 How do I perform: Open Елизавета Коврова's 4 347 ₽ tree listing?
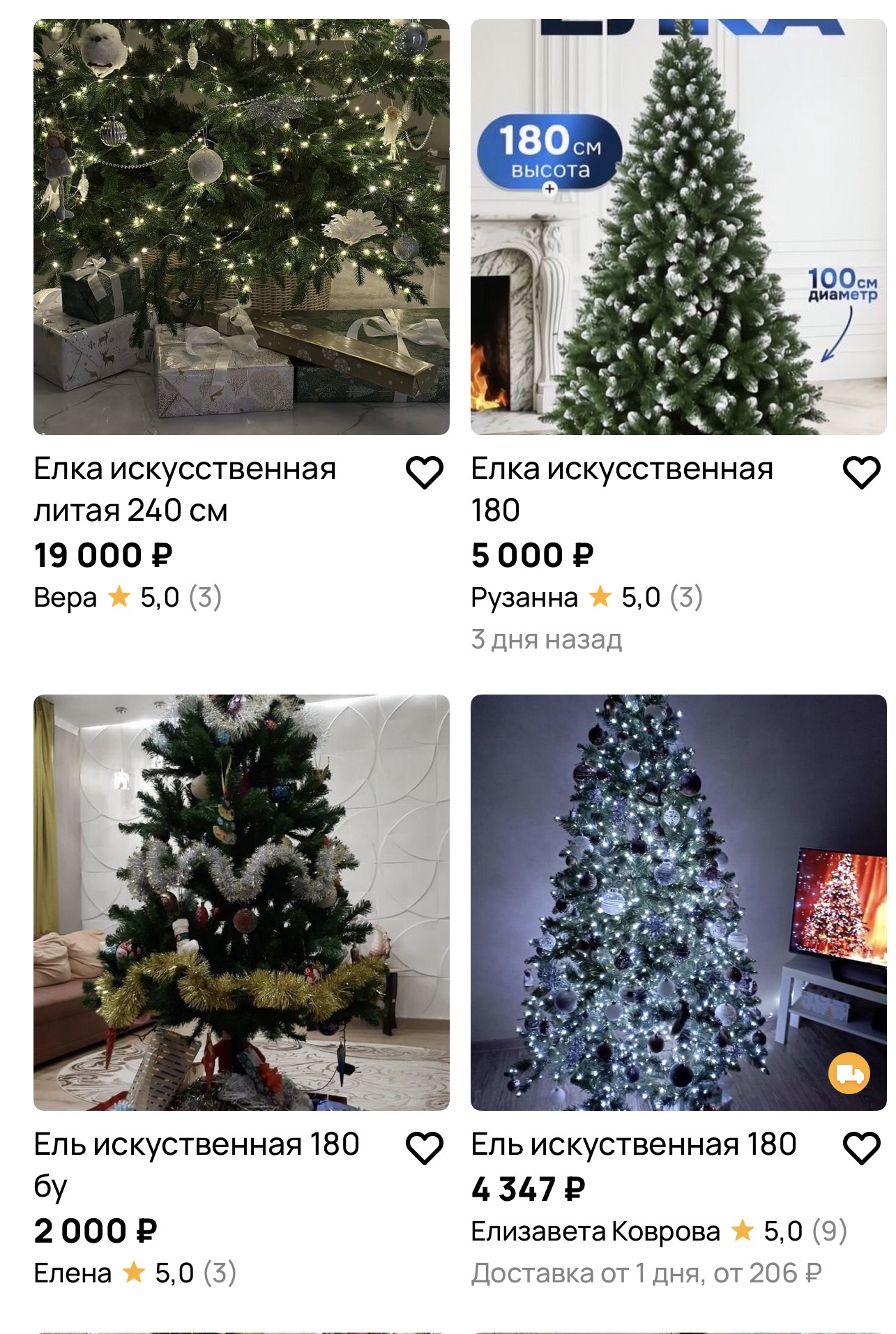pos(678,902)
